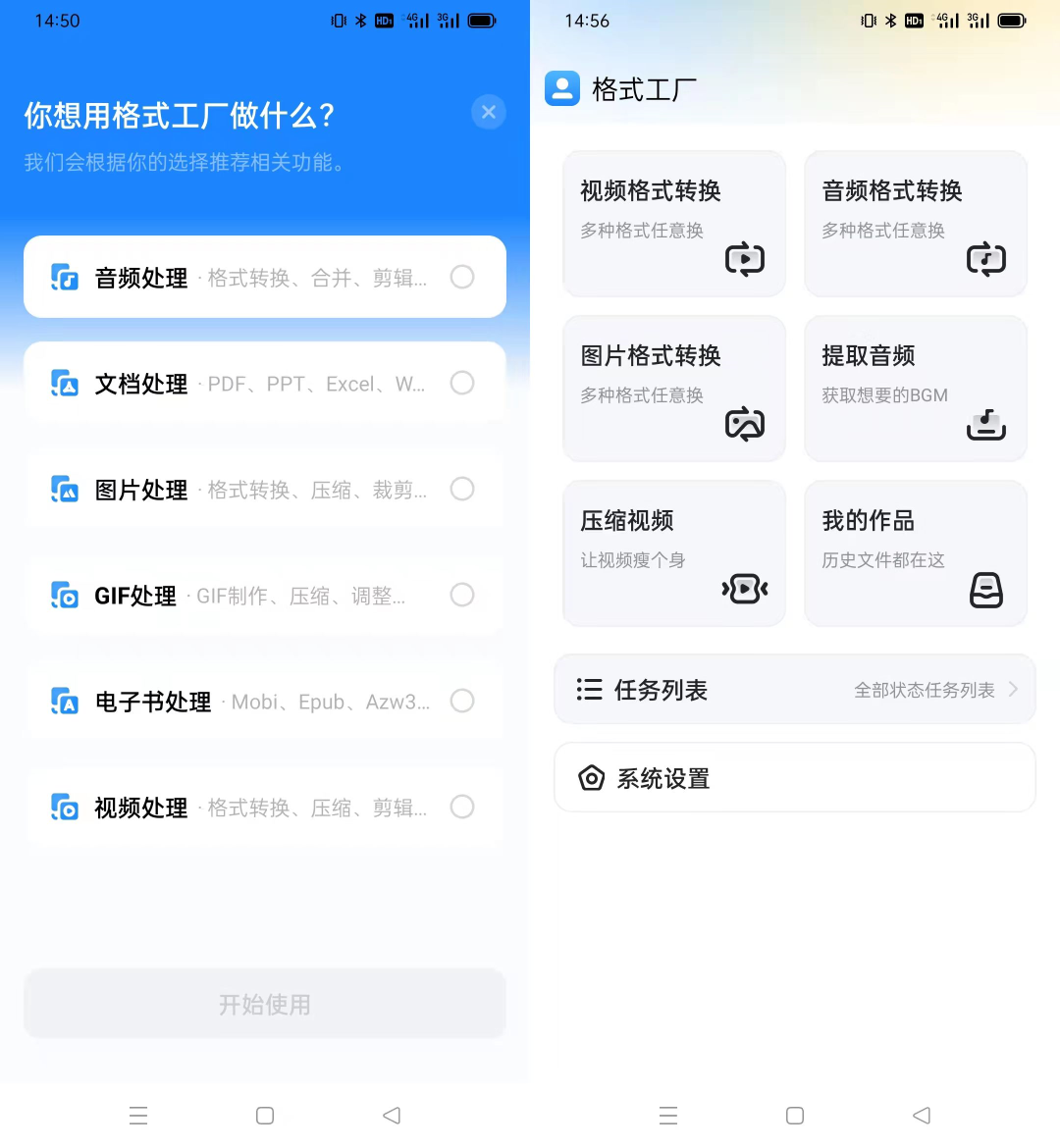Open the 视频格式转换 card icon
1060x1148 pixels.
click(745, 259)
